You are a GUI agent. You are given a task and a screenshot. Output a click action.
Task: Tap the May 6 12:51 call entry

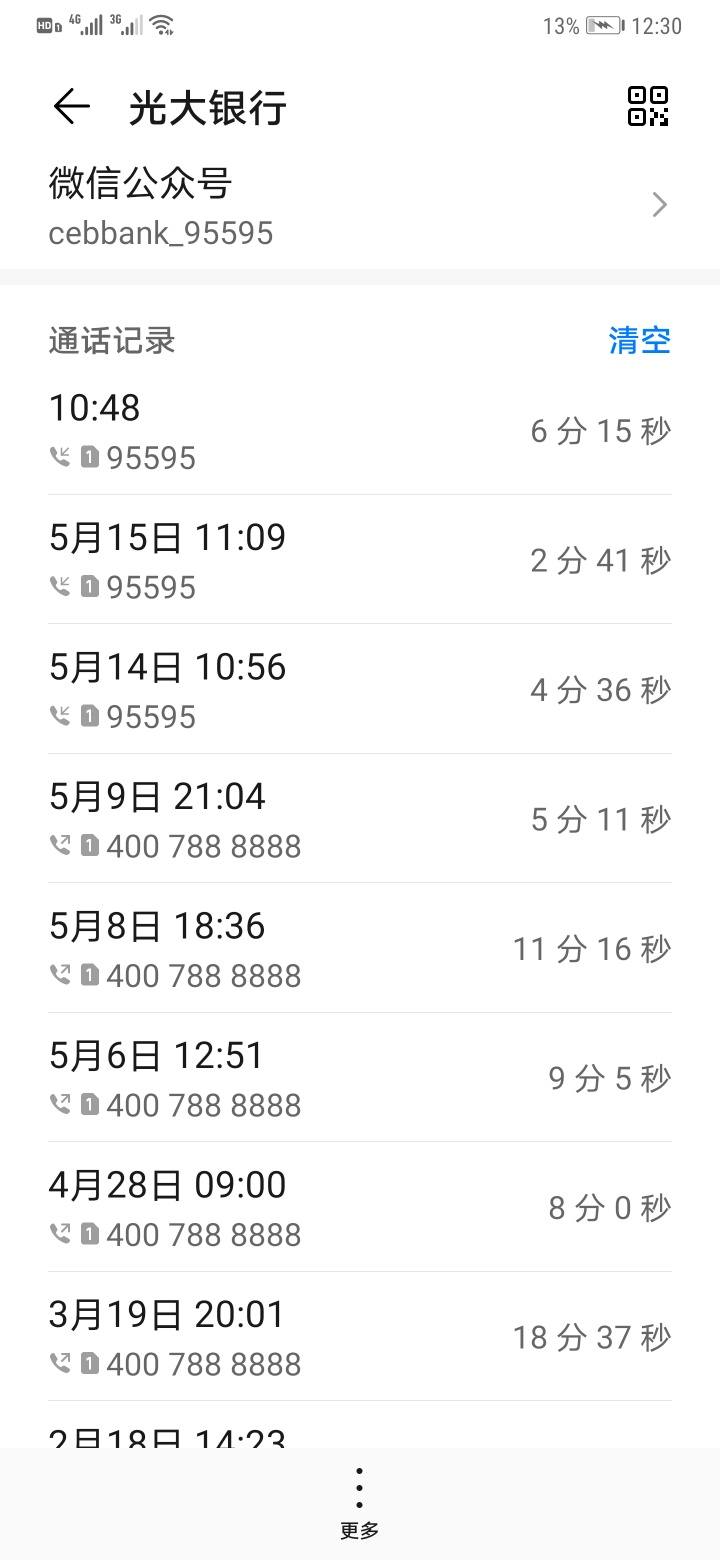[360, 1078]
